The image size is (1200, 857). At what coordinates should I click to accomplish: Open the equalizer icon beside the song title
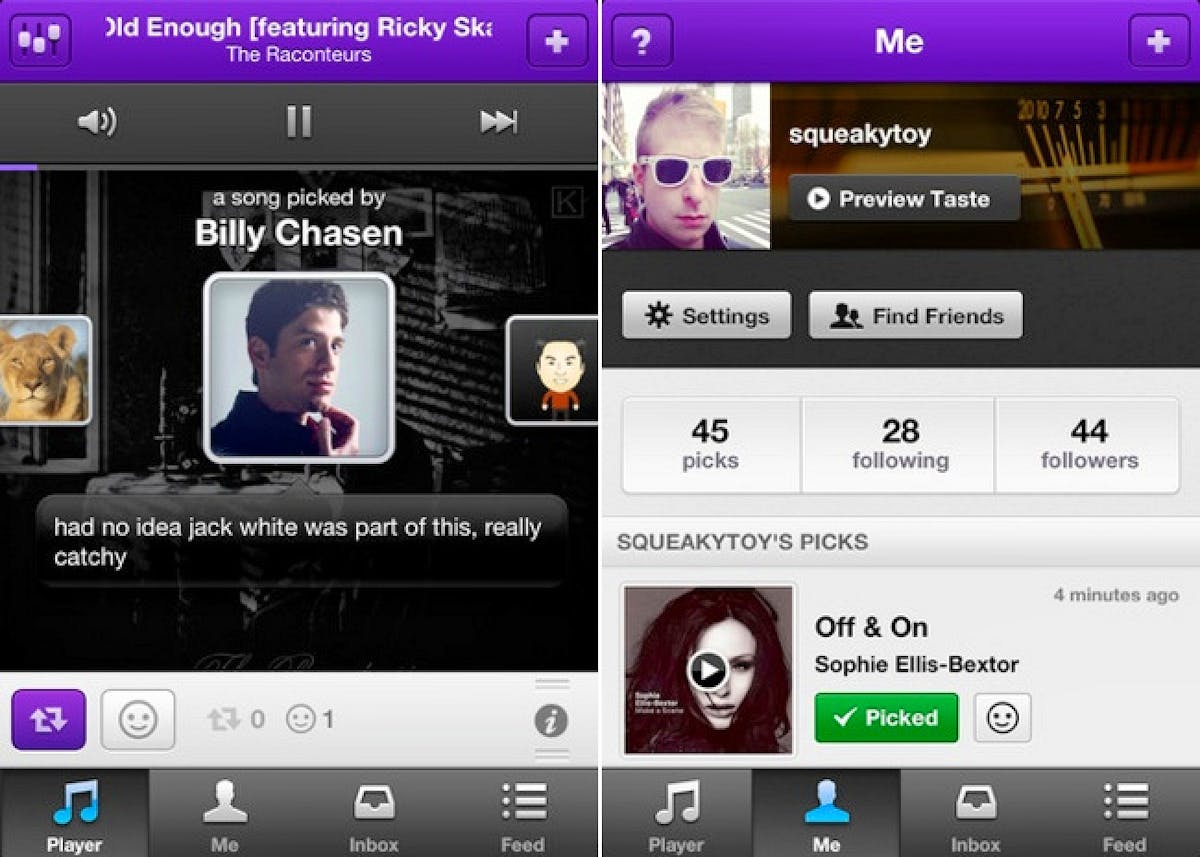point(40,41)
